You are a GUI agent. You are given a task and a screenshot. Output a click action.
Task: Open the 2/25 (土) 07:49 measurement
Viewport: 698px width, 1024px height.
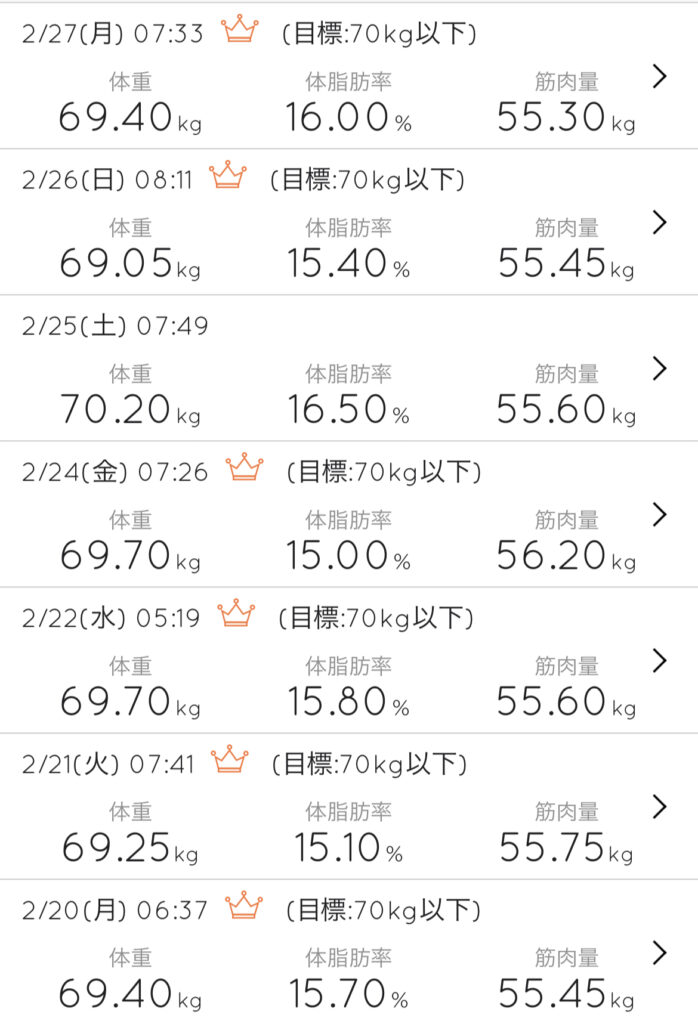pos(658,368)
